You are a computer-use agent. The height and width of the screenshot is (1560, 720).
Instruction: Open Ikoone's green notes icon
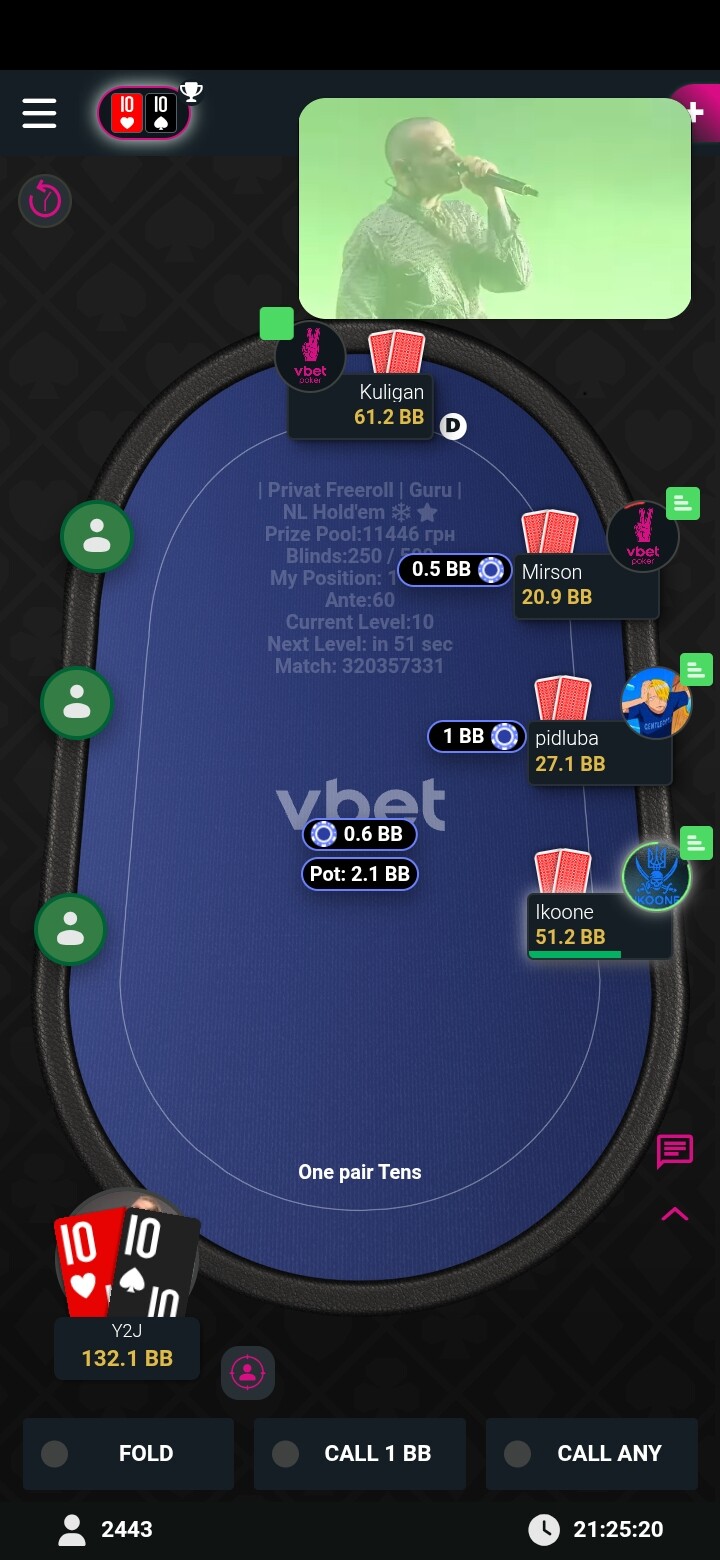(x=696, y=843)
